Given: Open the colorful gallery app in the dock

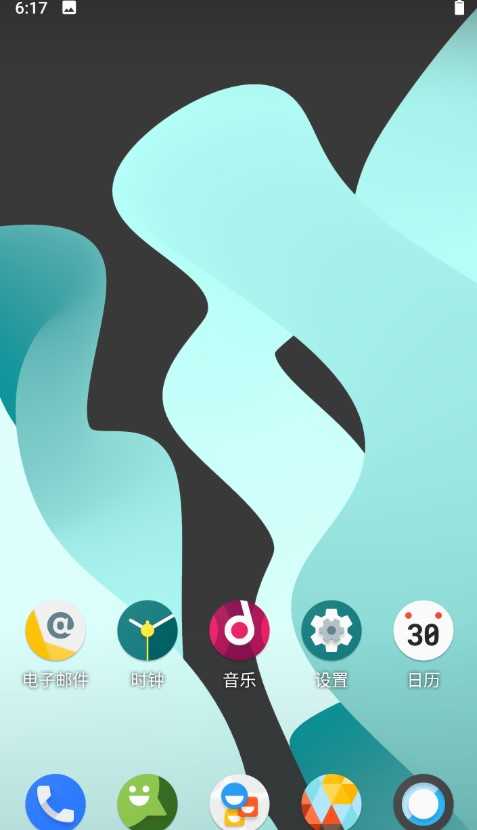Looking at the screenshot, I should (x=331, y=804).
